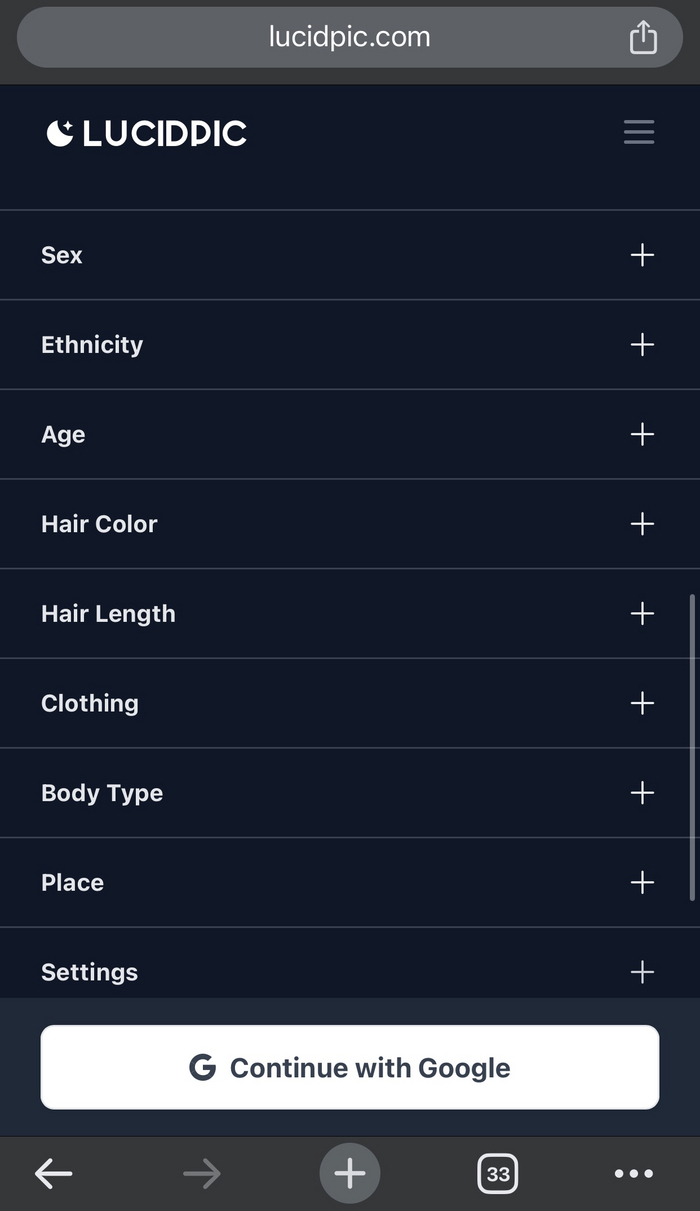Expand the Hair Length section
700x1211 pixels.
pyautogui.click(x=642, y=614)
